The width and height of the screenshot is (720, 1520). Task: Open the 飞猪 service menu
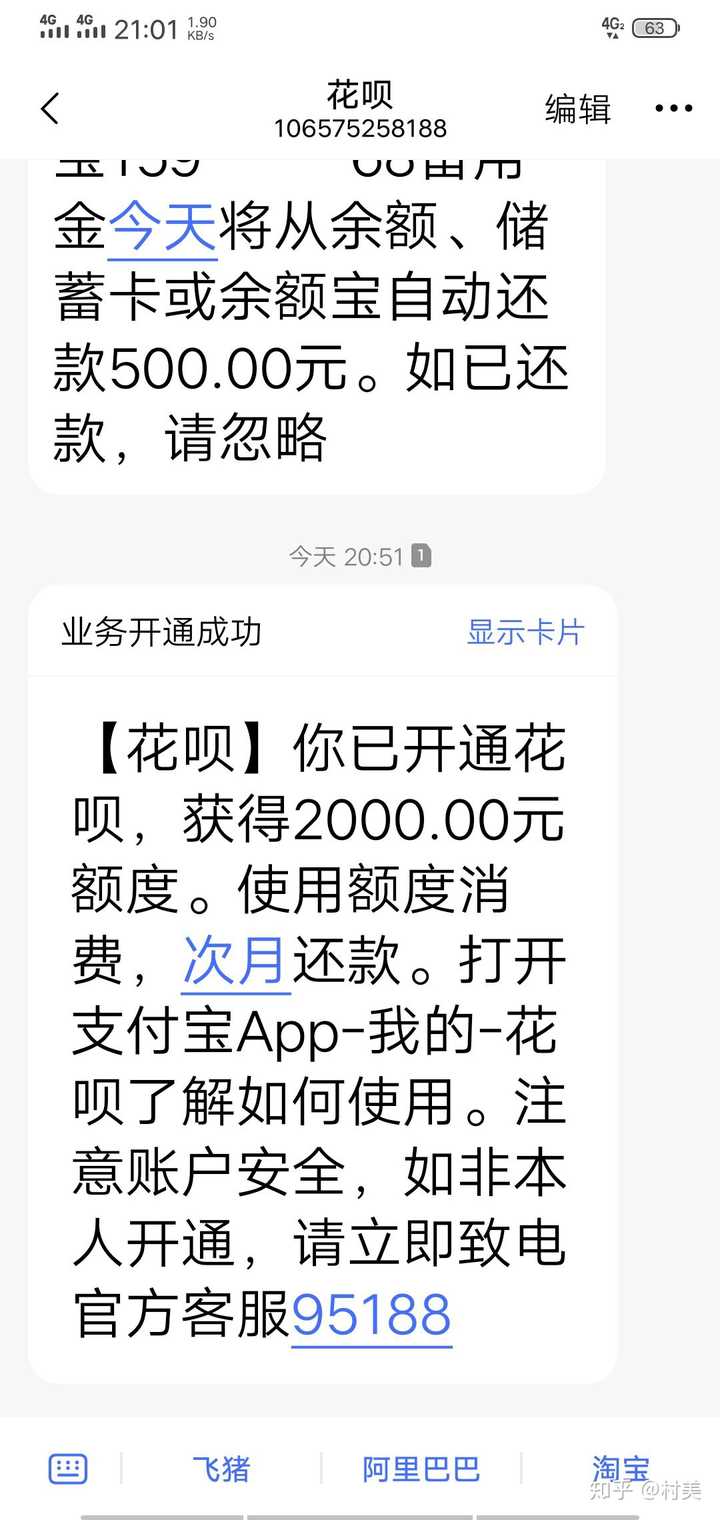221,1469
